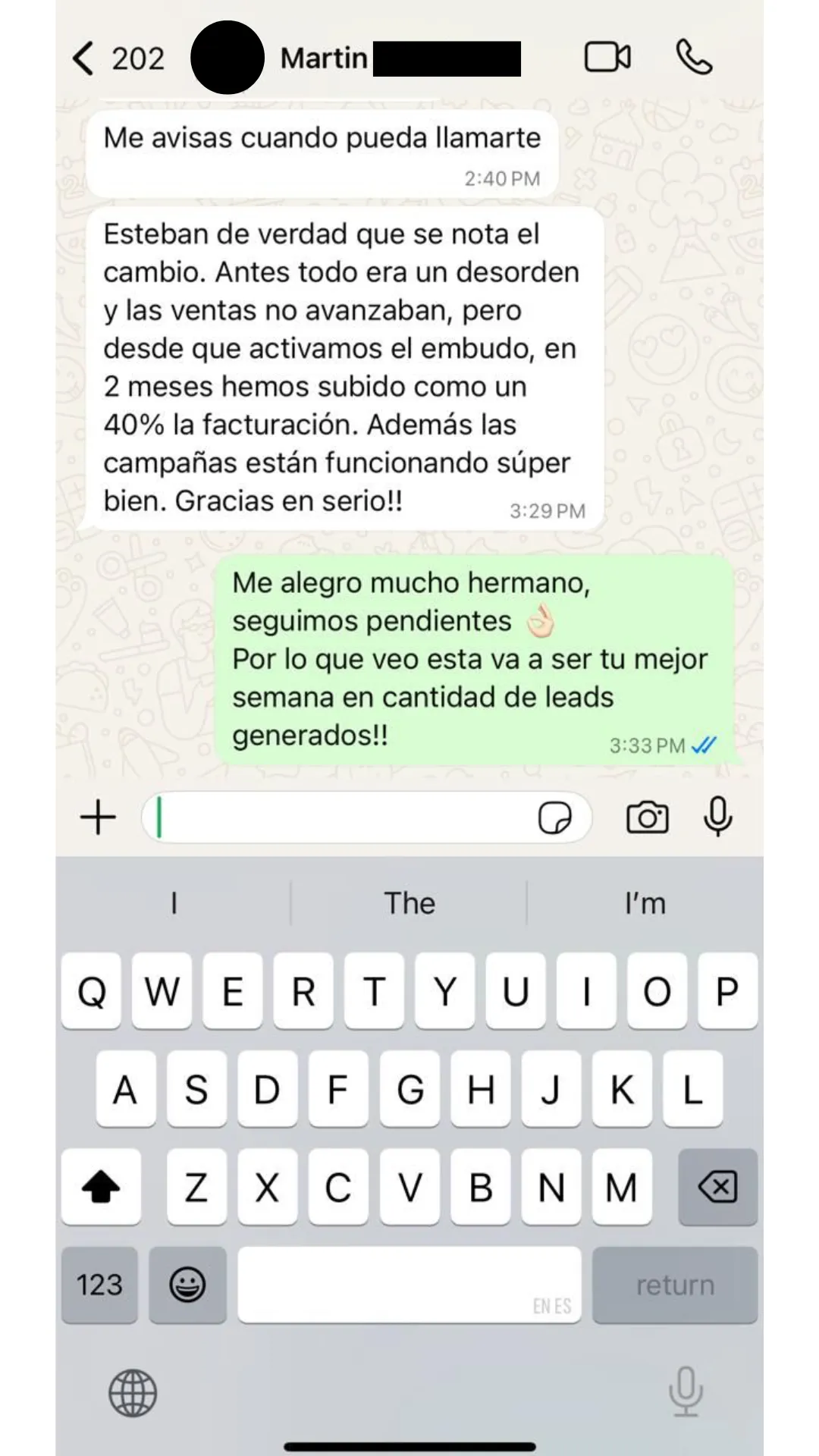Open the attachment plus menu

pos(99,817)
